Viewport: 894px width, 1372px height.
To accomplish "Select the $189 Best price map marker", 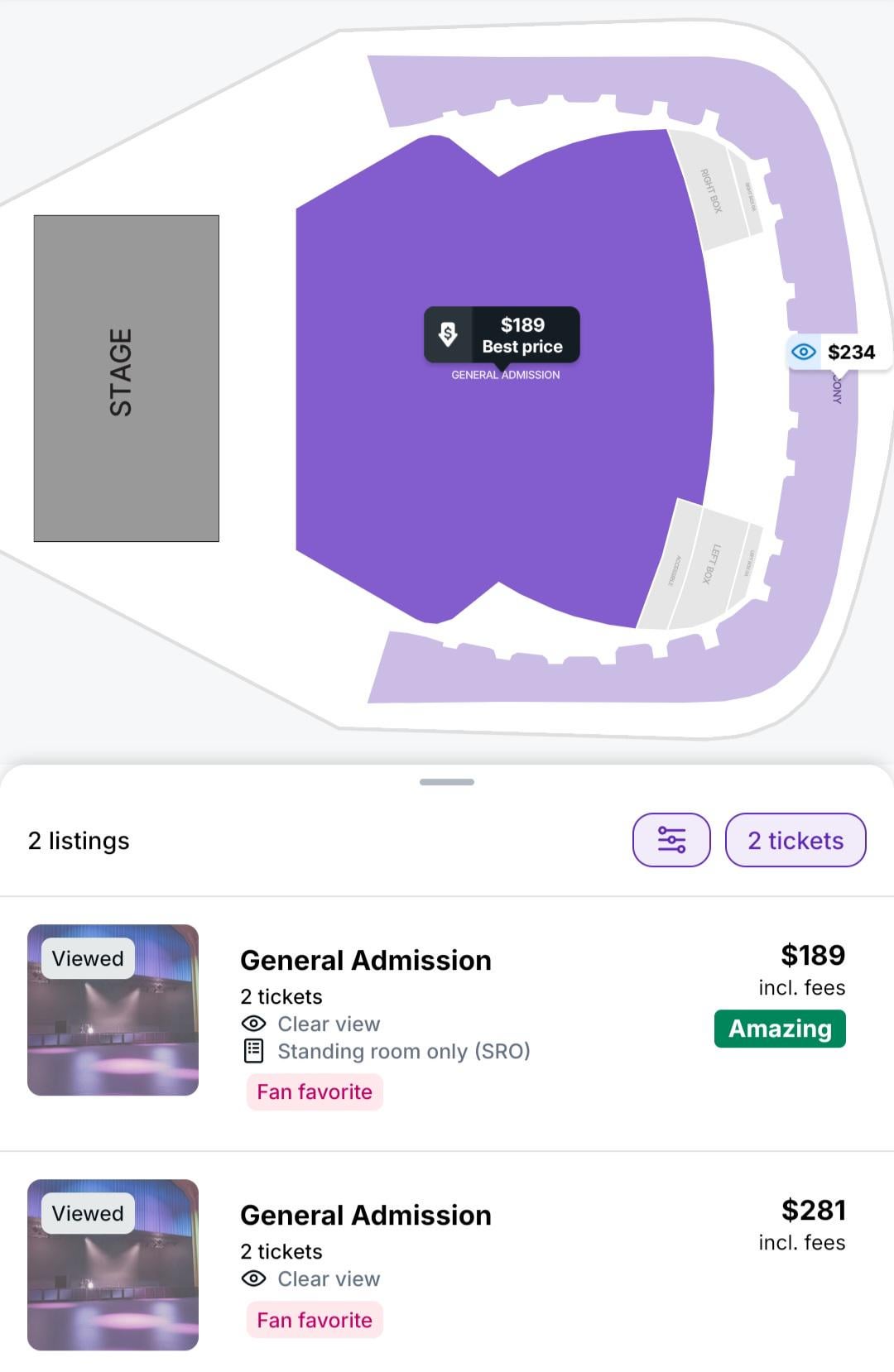I will pyautogui.click(x=502, y=335).
